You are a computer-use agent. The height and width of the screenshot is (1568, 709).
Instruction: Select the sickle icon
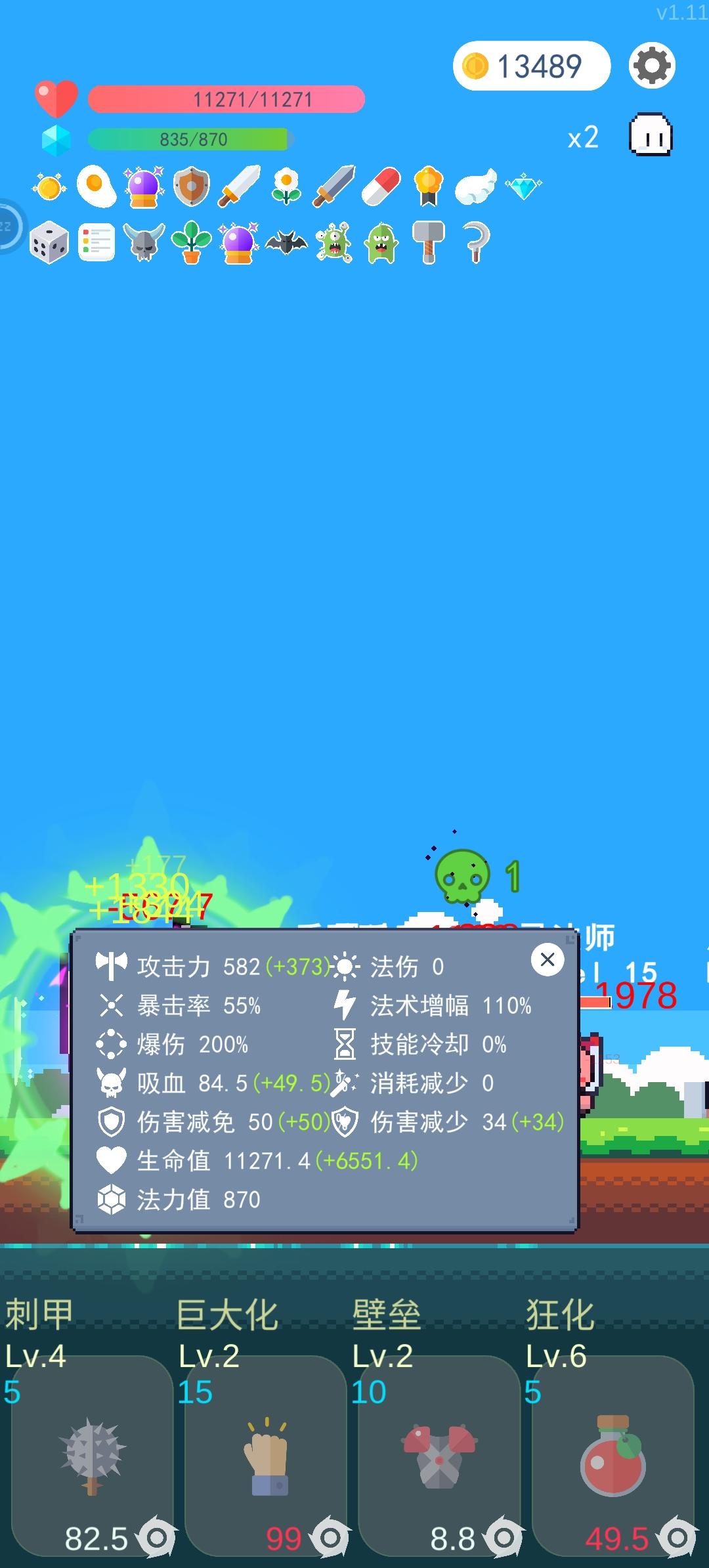pos(476,244)
